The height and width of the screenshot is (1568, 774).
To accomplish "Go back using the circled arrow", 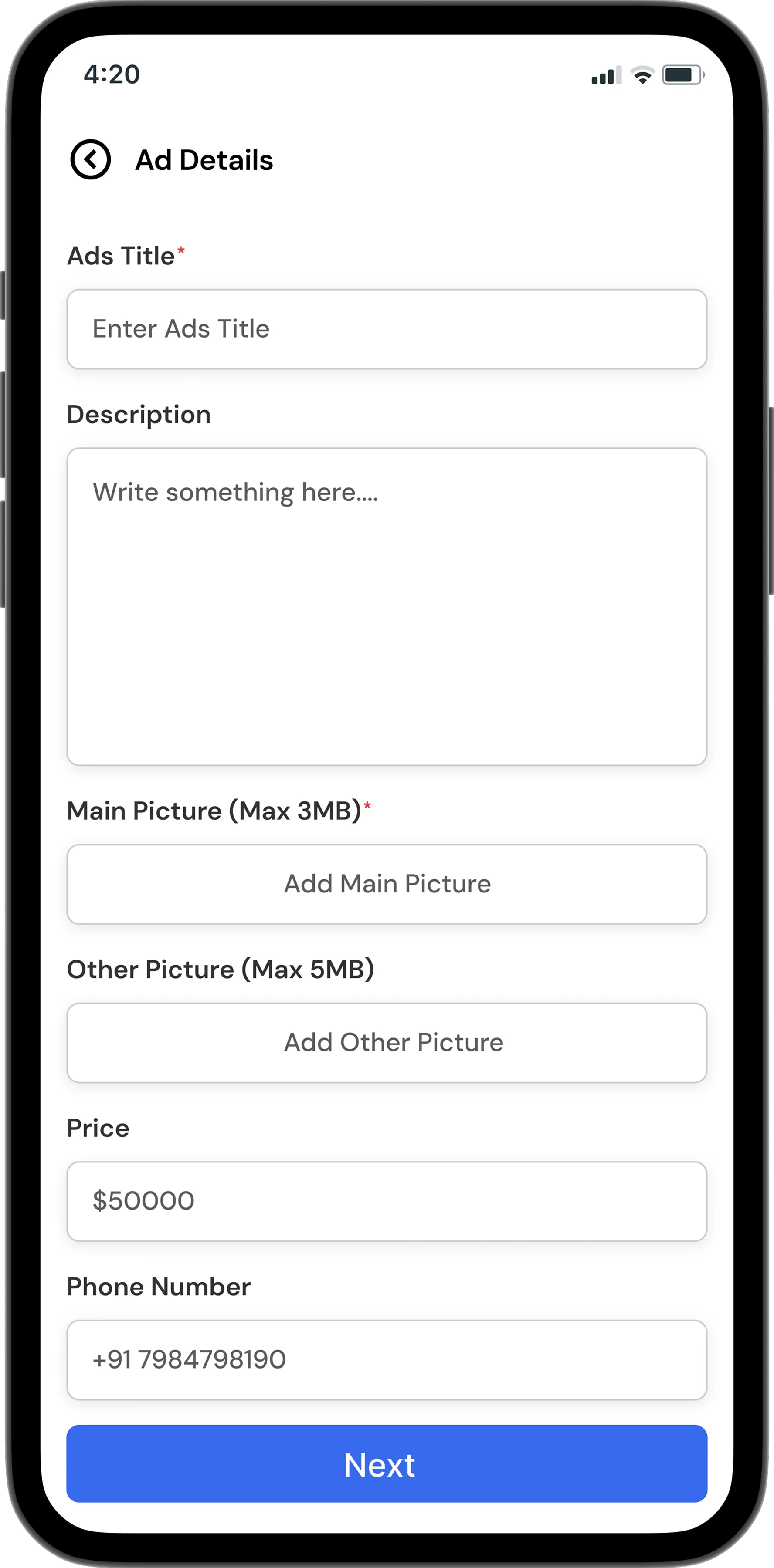I will 90,159.
